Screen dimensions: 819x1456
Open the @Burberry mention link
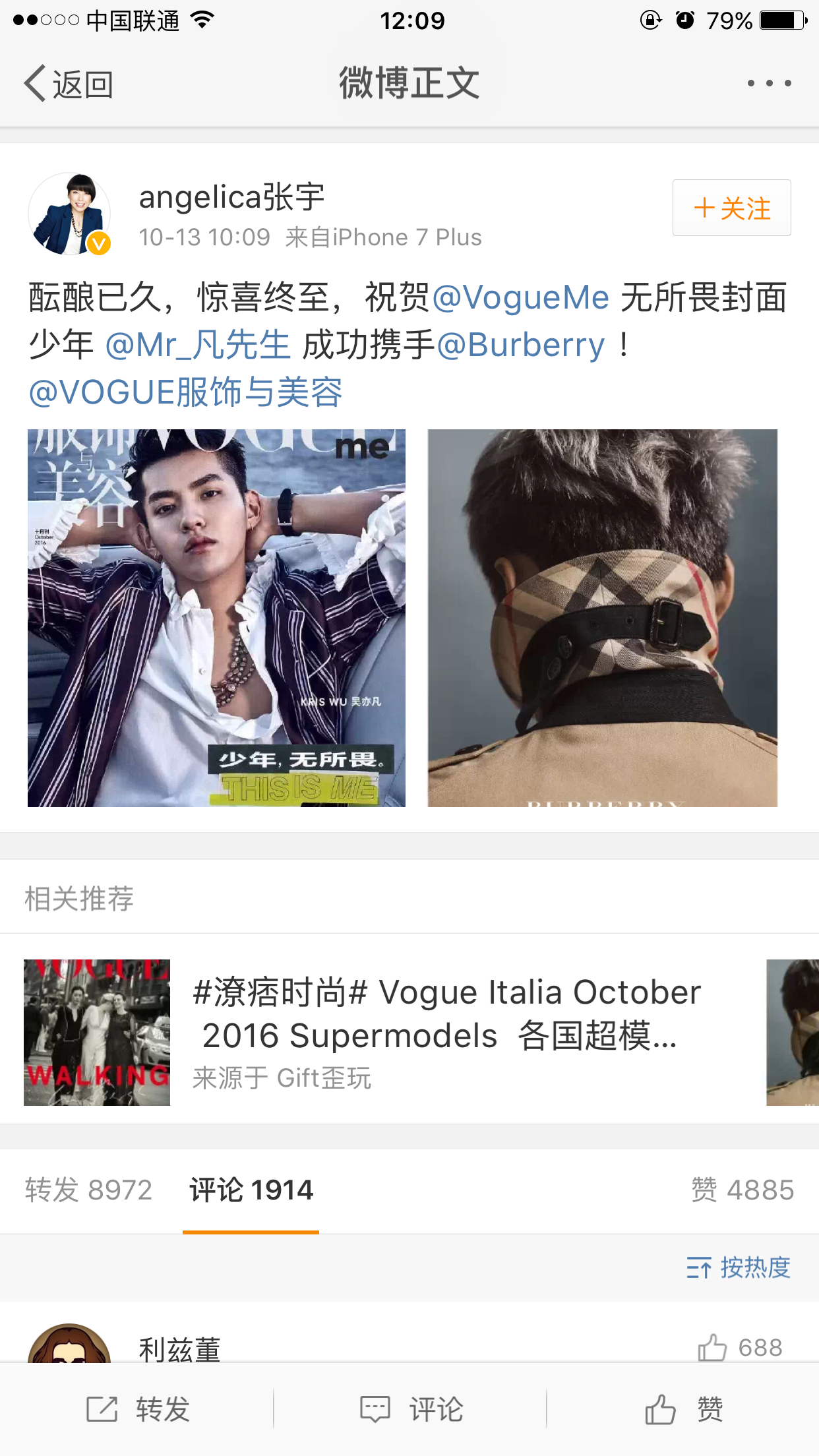[x=520, y=345]
